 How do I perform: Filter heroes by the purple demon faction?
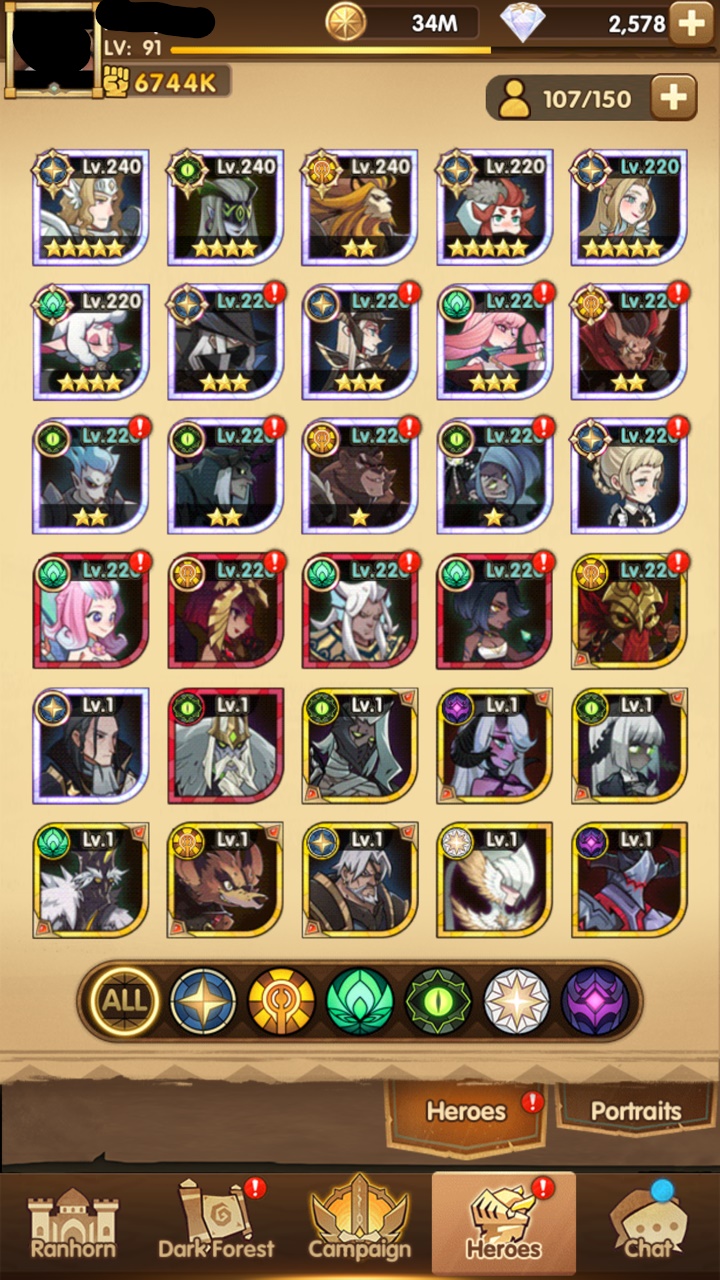click(594, 1001)
